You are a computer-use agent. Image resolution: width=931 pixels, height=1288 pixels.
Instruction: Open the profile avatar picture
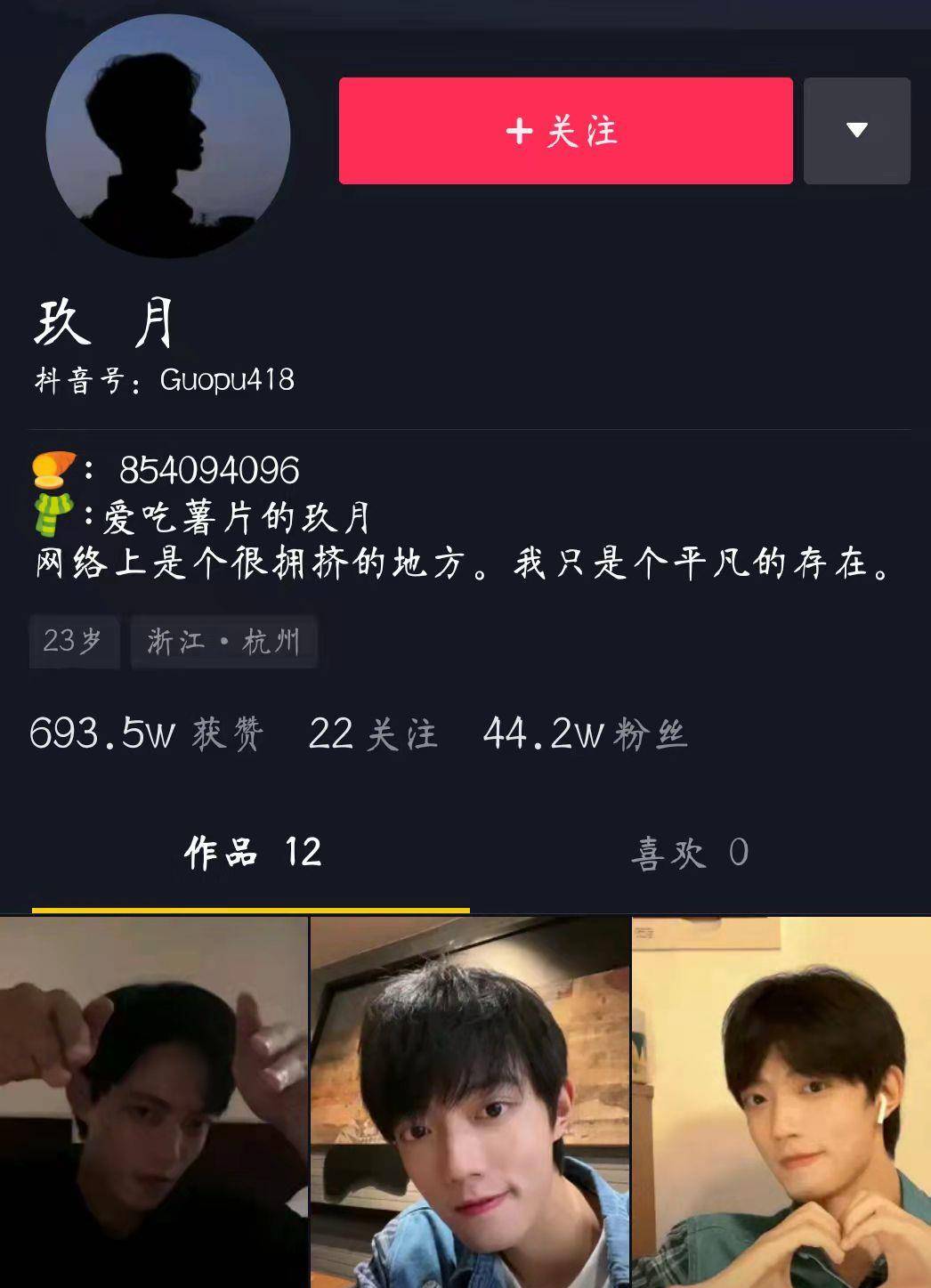click(168, 137)
